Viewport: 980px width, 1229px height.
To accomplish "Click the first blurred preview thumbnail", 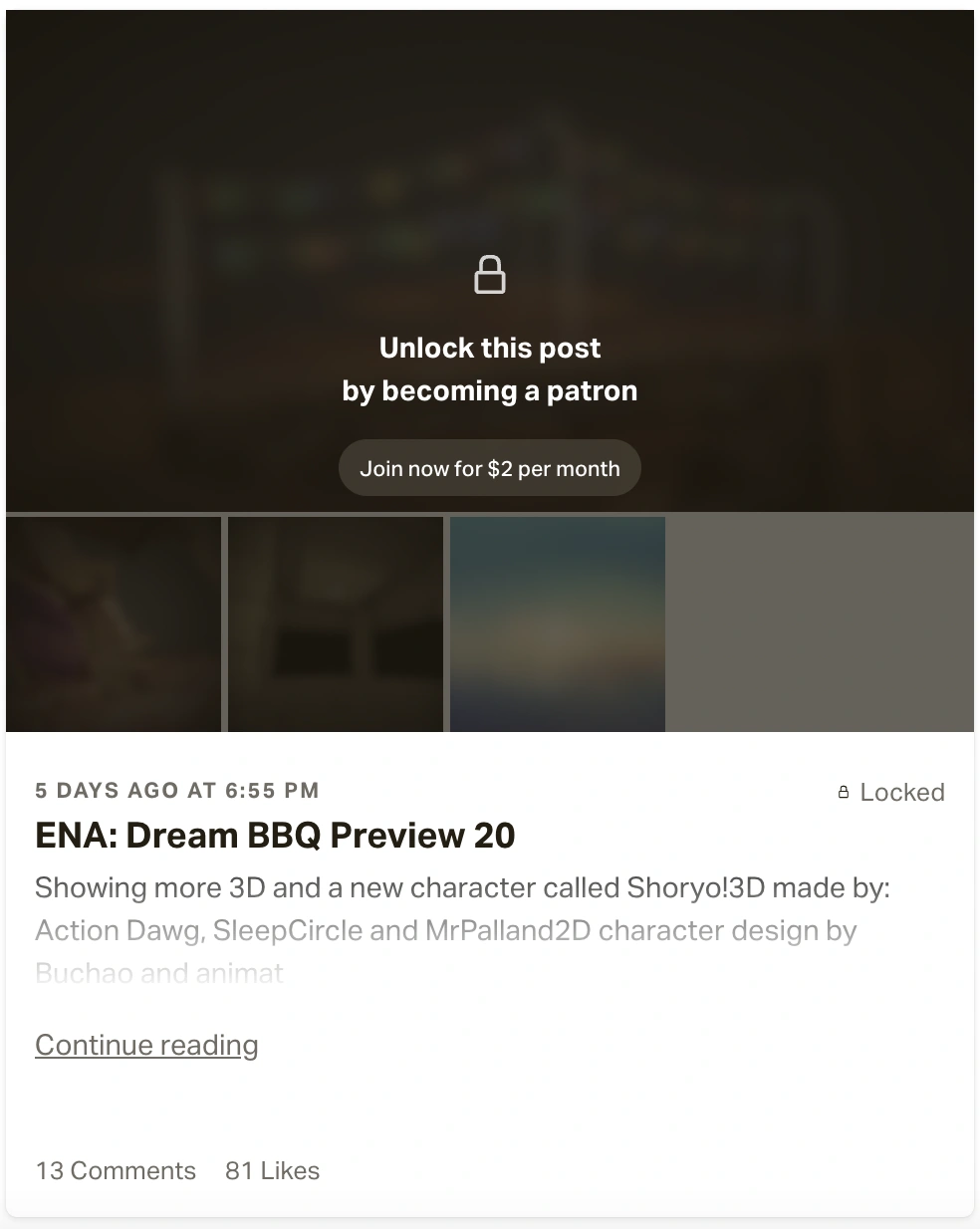I will 113,623.
